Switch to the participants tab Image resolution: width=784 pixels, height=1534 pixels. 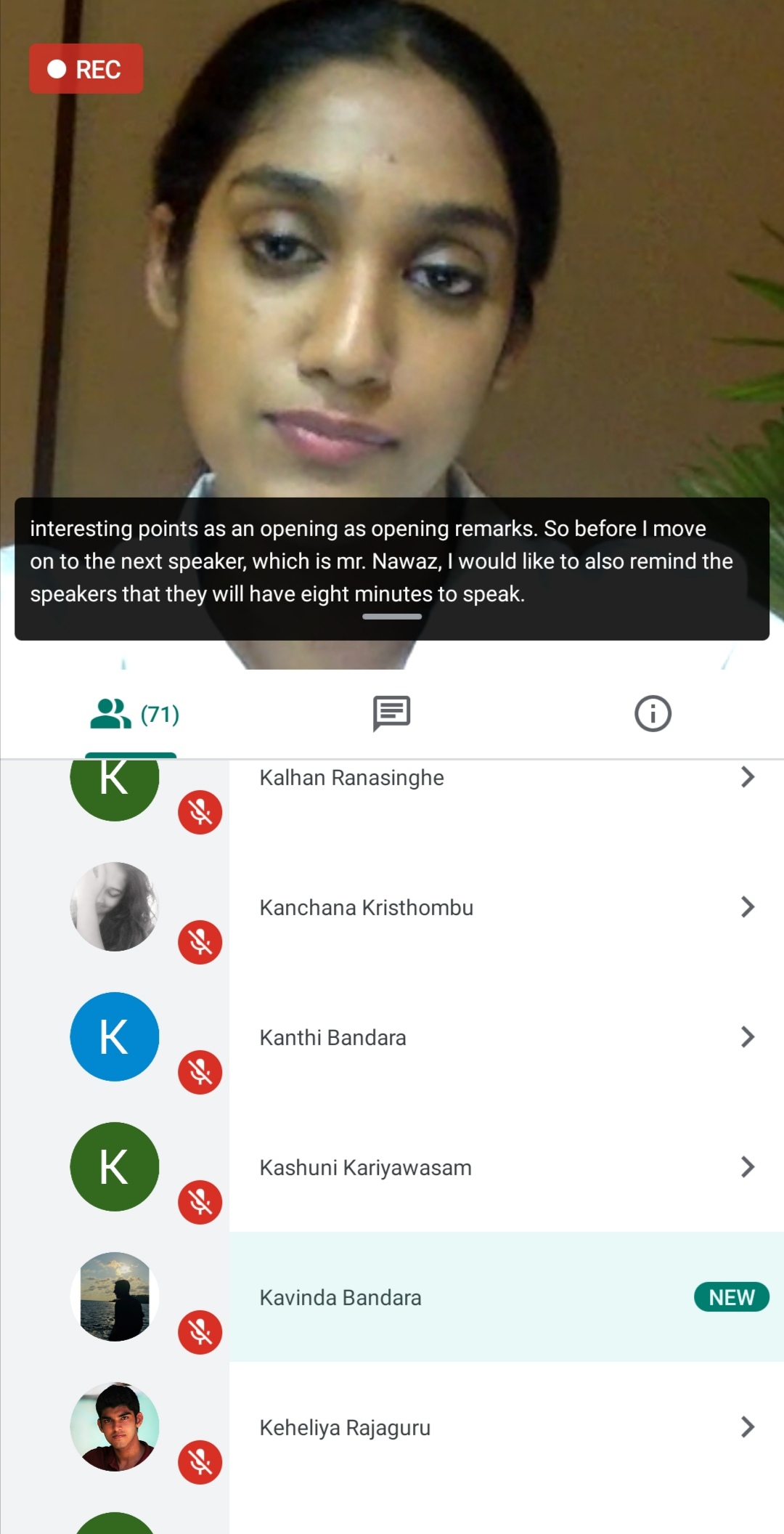[134, 714]
